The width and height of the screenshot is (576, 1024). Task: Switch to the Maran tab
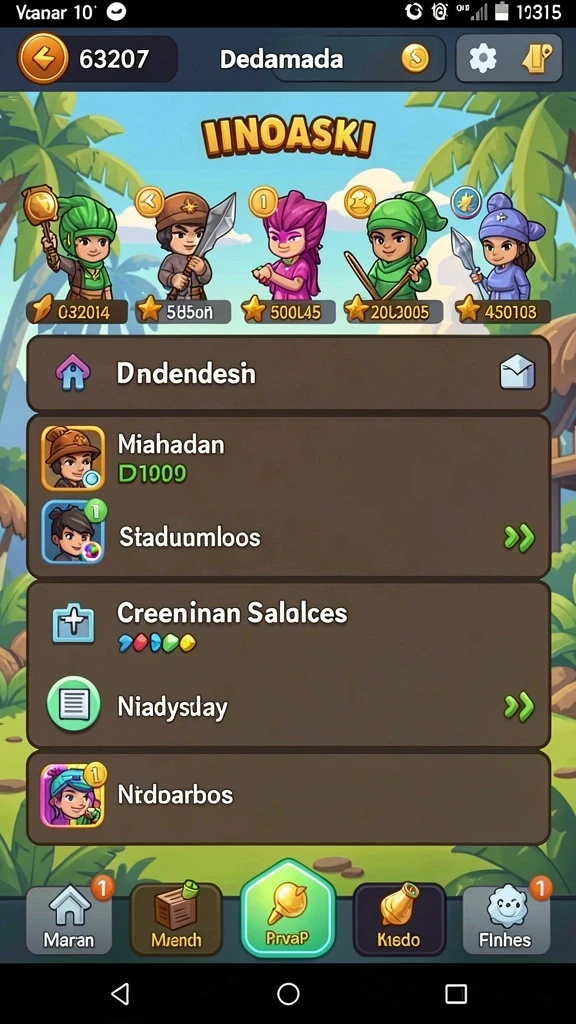click(69, 920)
